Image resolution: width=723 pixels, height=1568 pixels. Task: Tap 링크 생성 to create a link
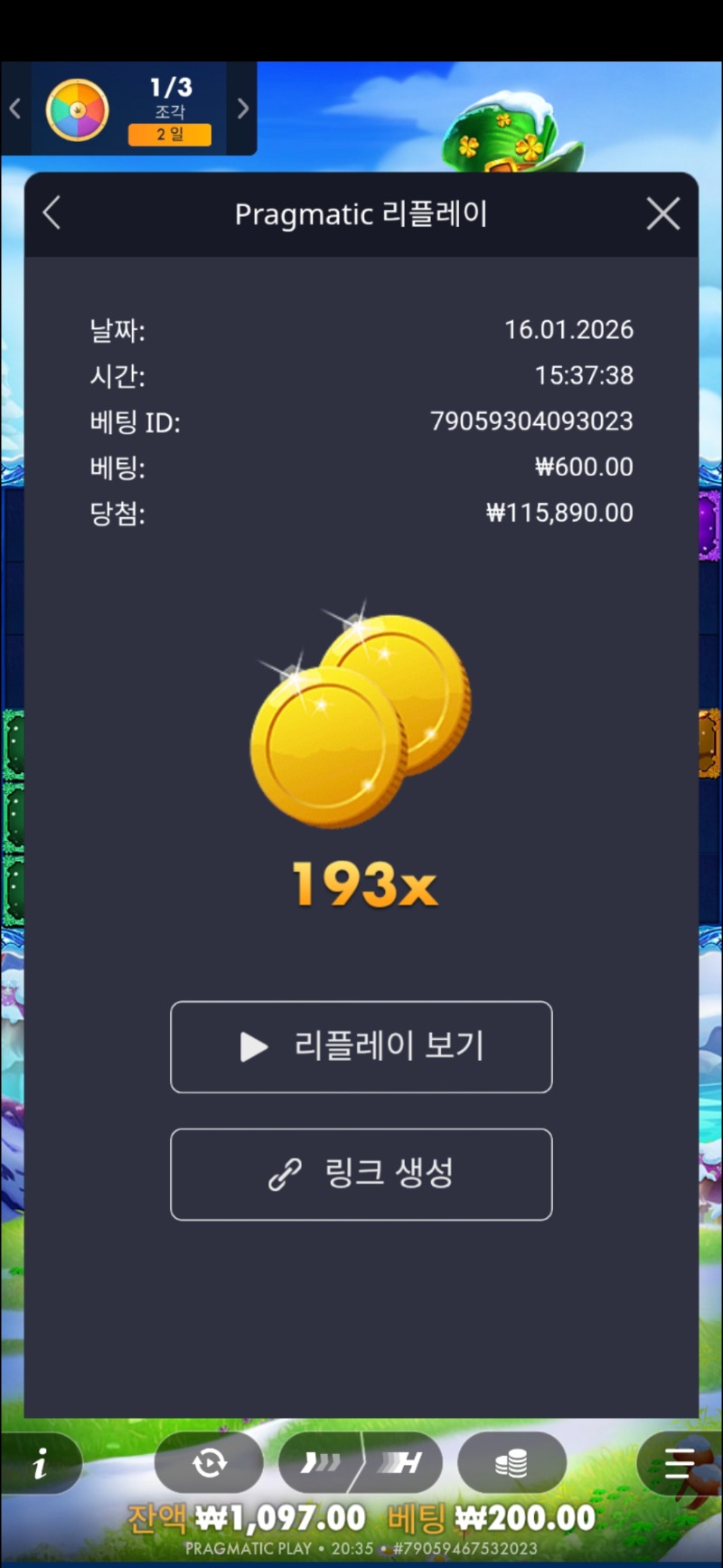pyautogui.click(x=361, y=1175)
